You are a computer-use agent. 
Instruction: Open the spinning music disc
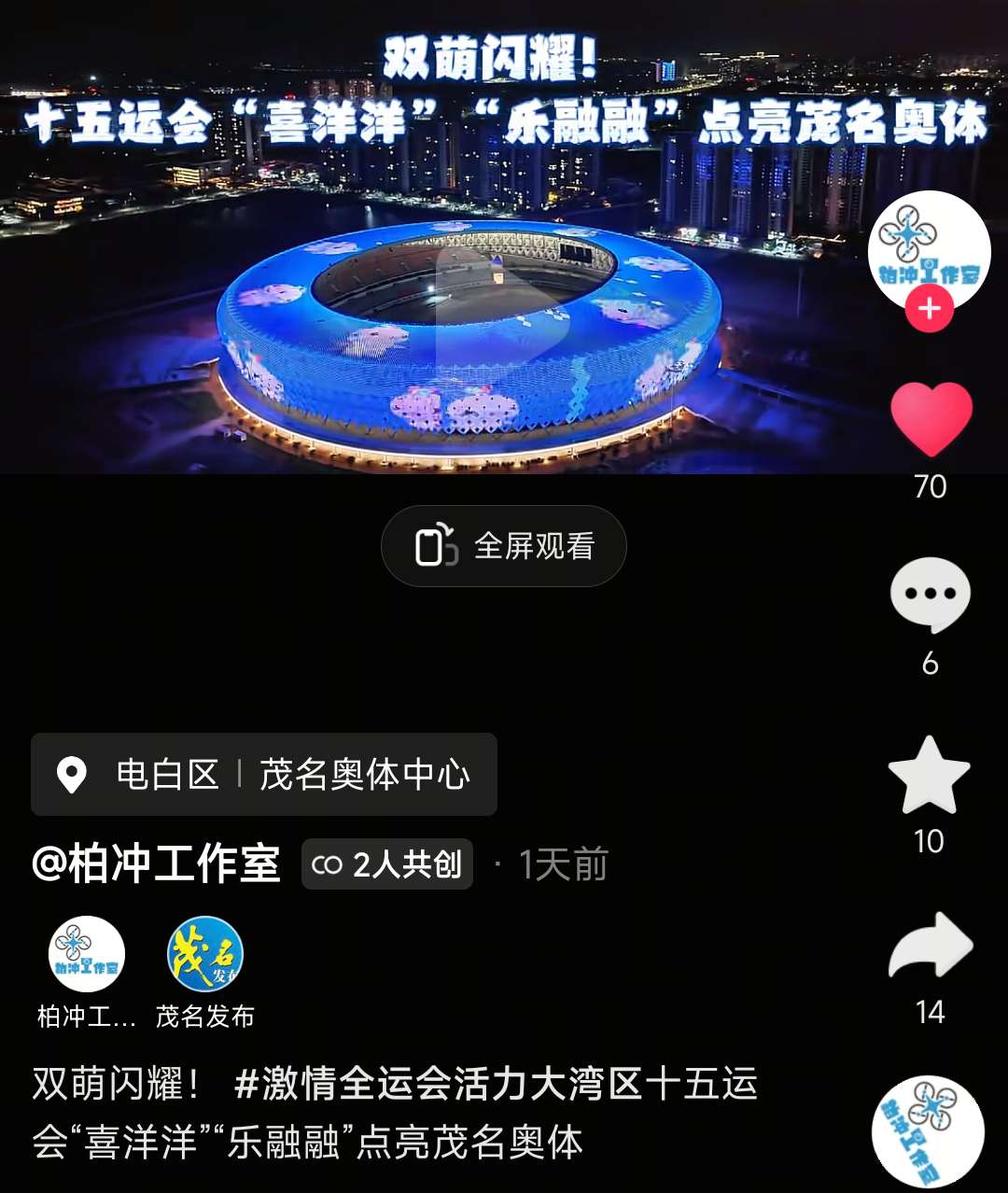tap(928, 1131)
